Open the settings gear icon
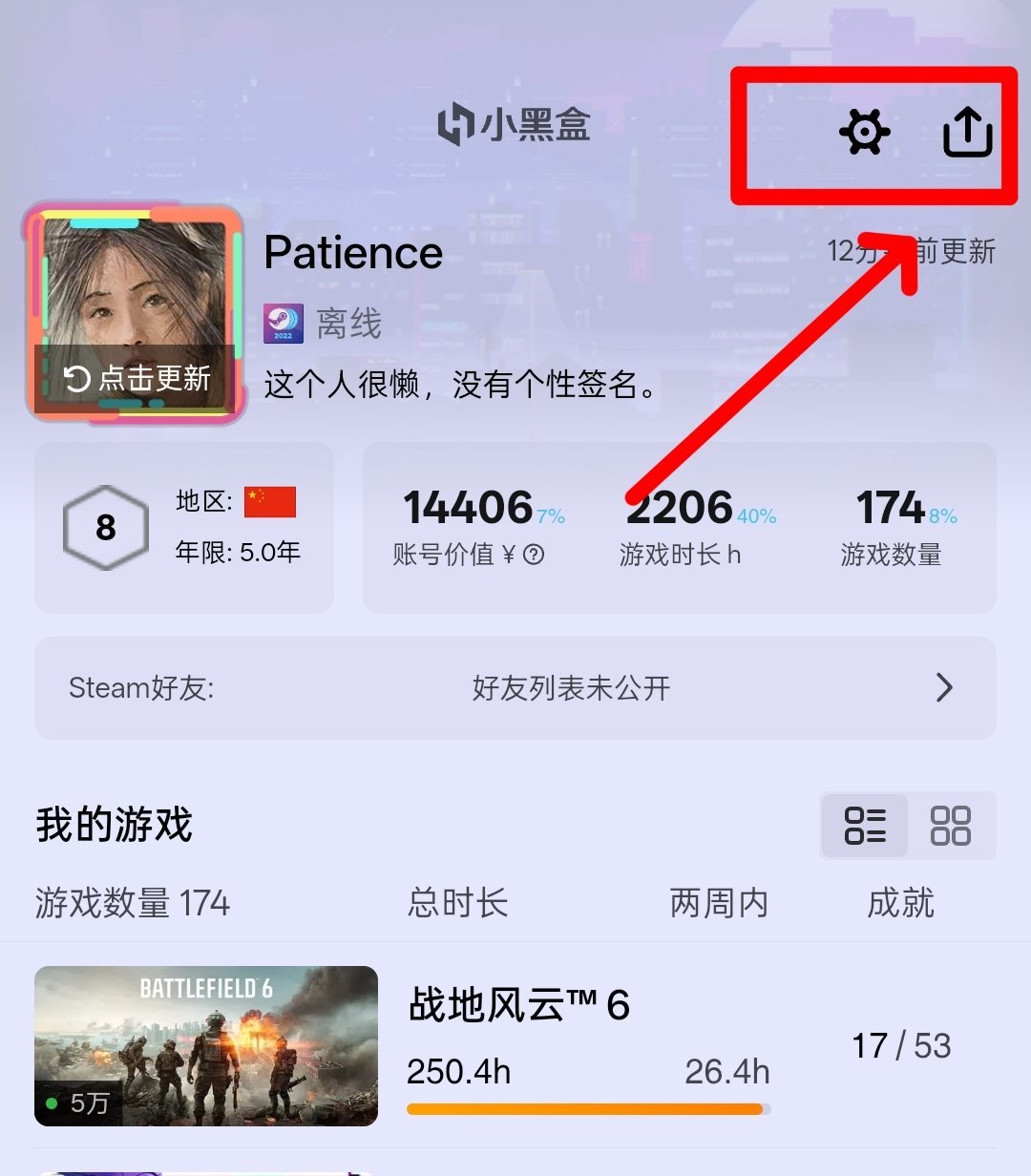This screenshot has height=1176, width=1031. [x=864, y=132]
